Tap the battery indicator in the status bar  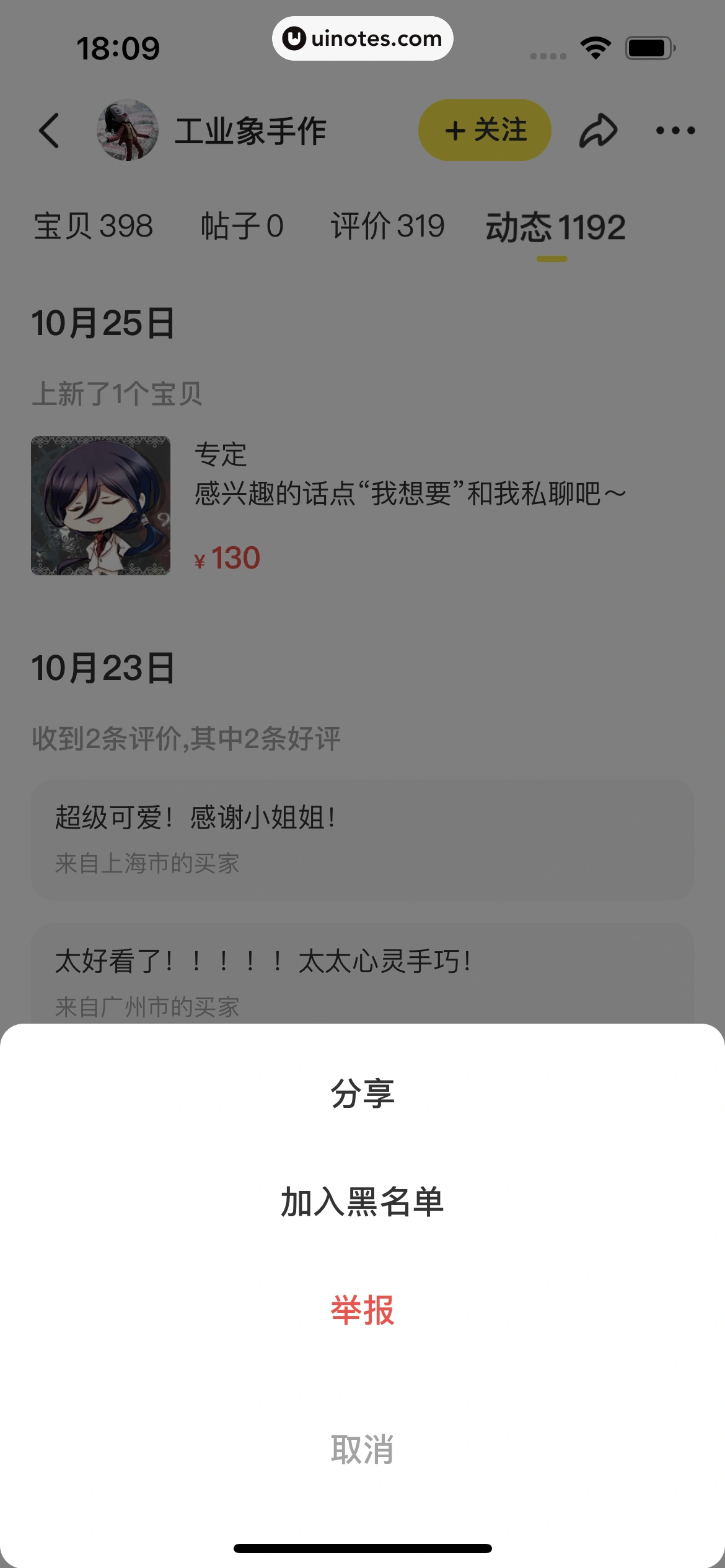point(648,46)
